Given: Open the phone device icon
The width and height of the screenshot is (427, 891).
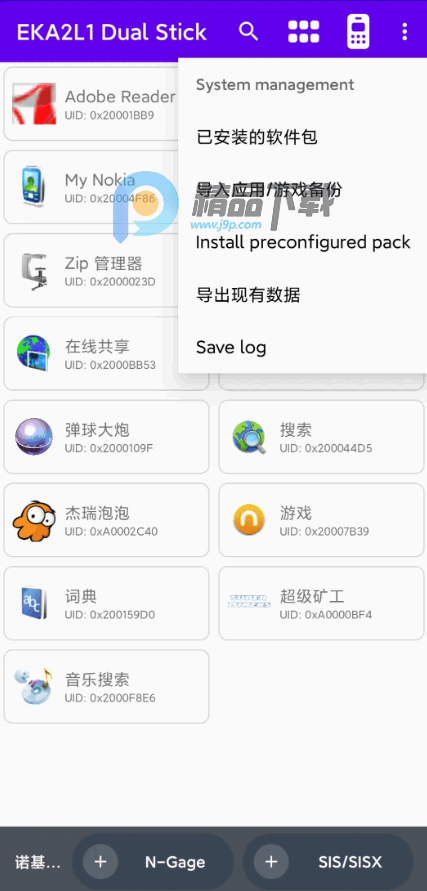Looking at the screenshot, I should pos(358,31).
